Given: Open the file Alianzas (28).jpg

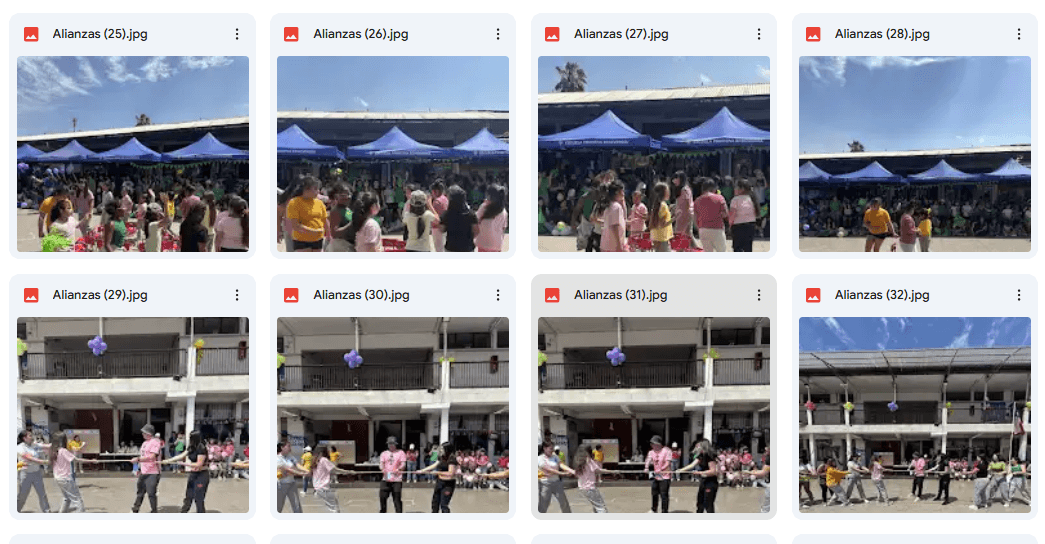Looking at the screenshot, I should point(915,154).
